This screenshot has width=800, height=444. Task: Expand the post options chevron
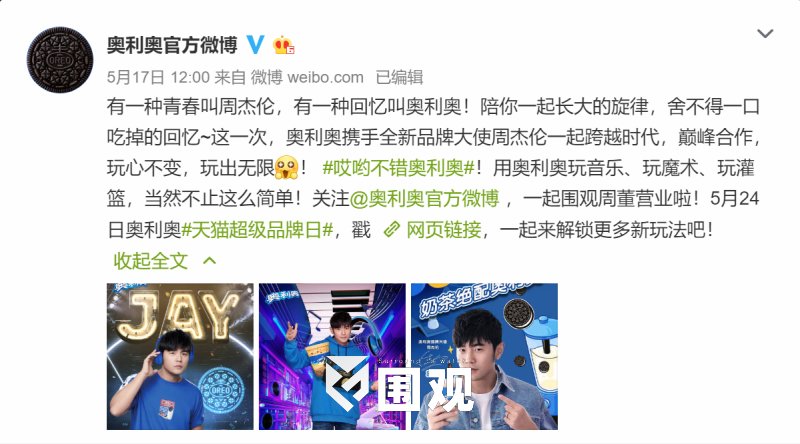pyautogui.click(x=765, y=34)
